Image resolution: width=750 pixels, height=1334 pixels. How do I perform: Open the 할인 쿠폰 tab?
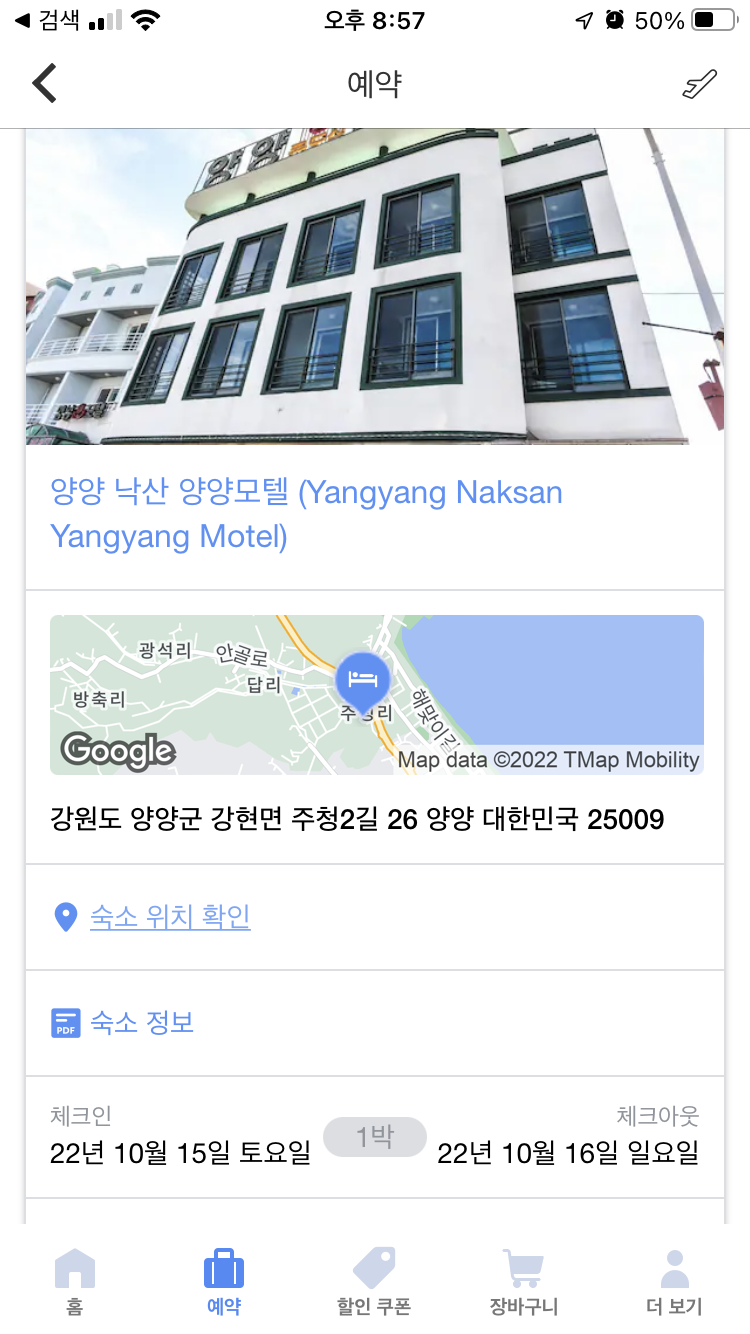click(374, 1281)
